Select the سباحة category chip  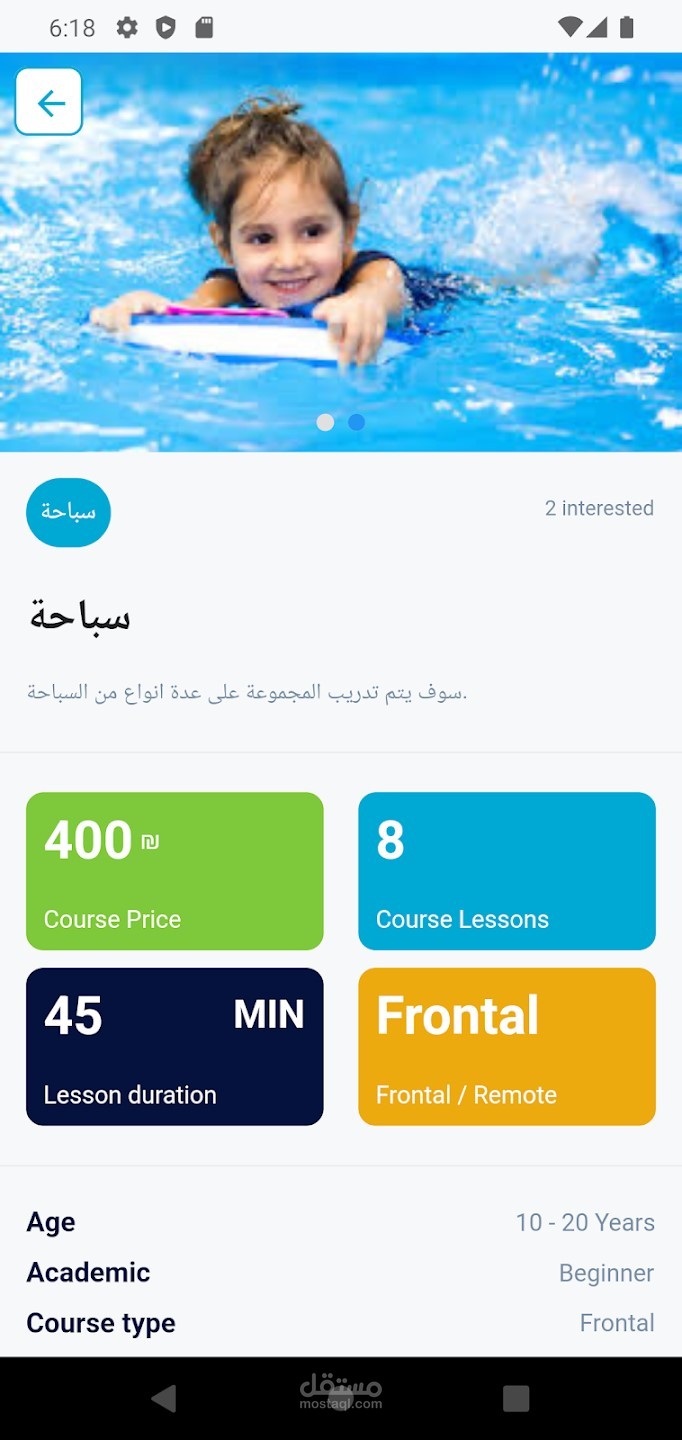coord(68,512)
